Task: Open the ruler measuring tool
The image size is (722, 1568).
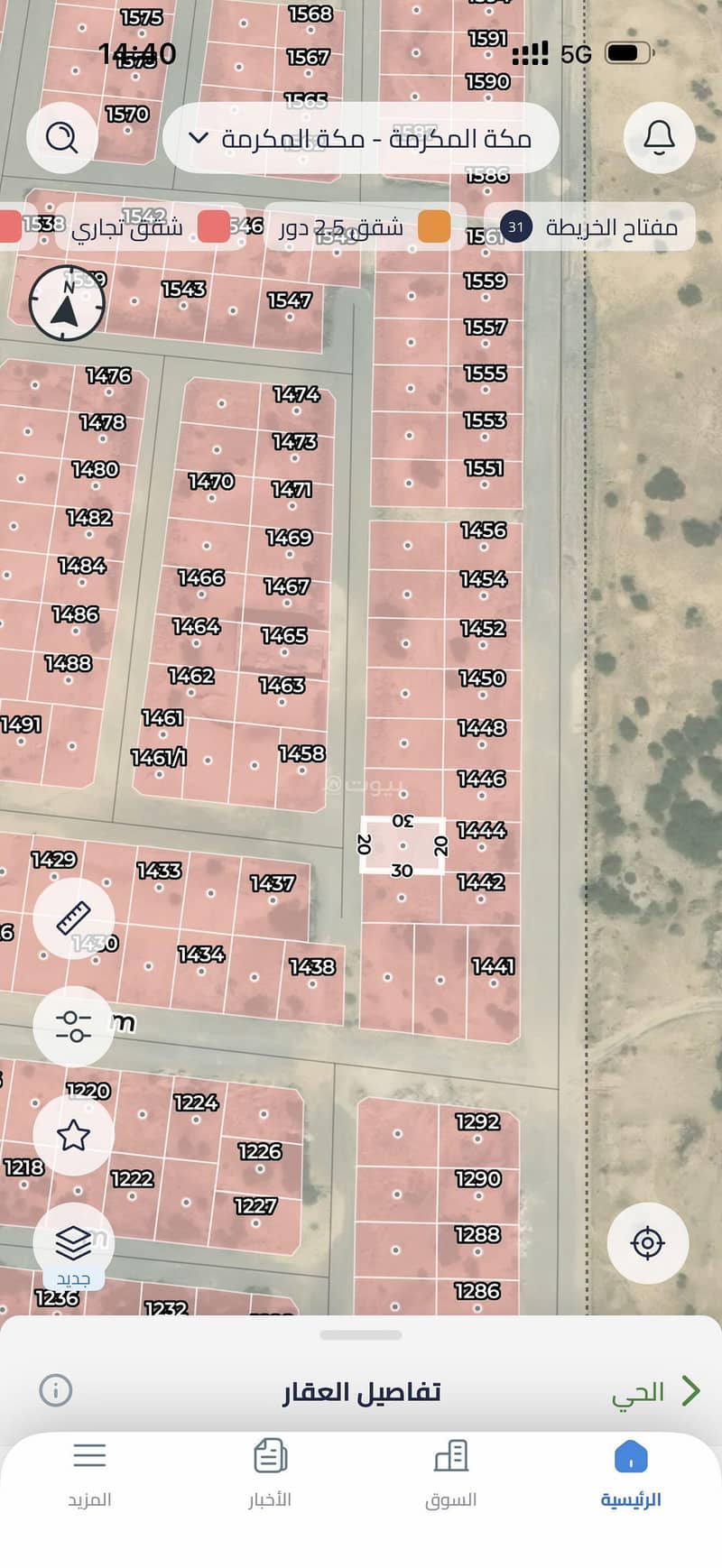Action: [73, 918]
